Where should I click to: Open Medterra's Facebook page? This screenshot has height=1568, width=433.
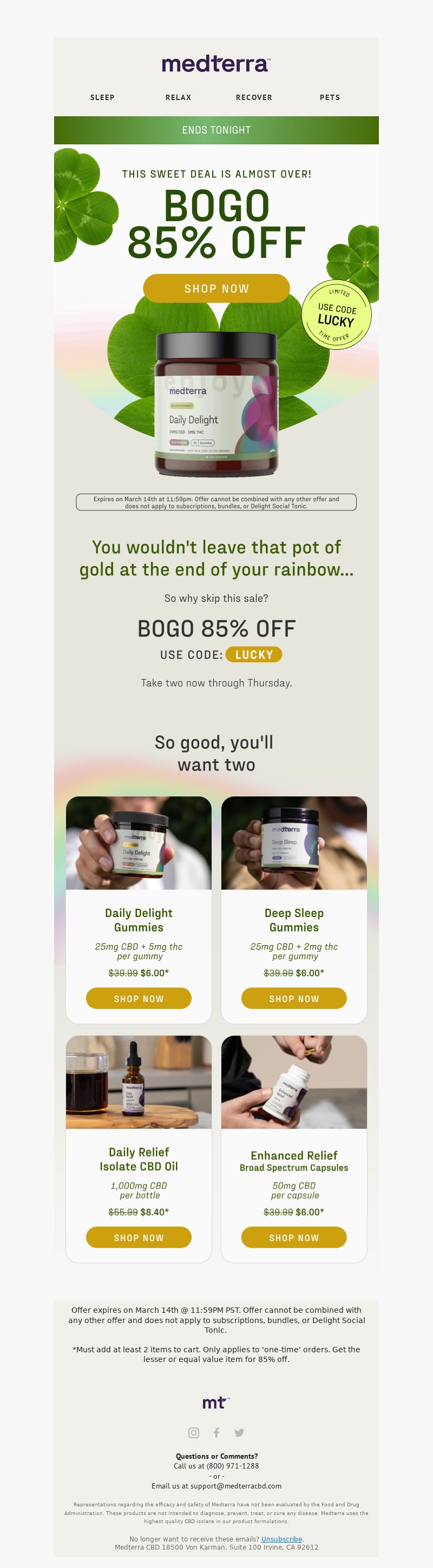pyautogui.click(x=216, y=1433)
